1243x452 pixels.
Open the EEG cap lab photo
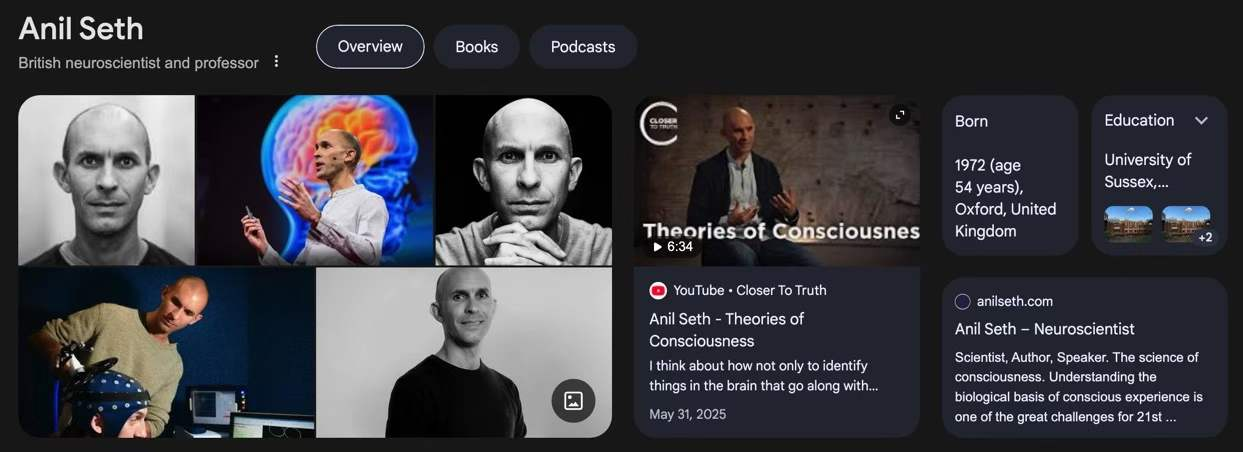(166, 352)
